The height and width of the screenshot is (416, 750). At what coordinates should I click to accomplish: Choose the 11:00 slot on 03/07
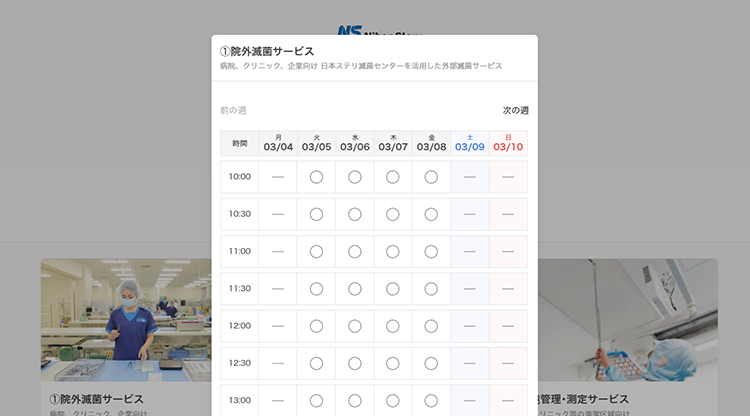pos(393,251)
